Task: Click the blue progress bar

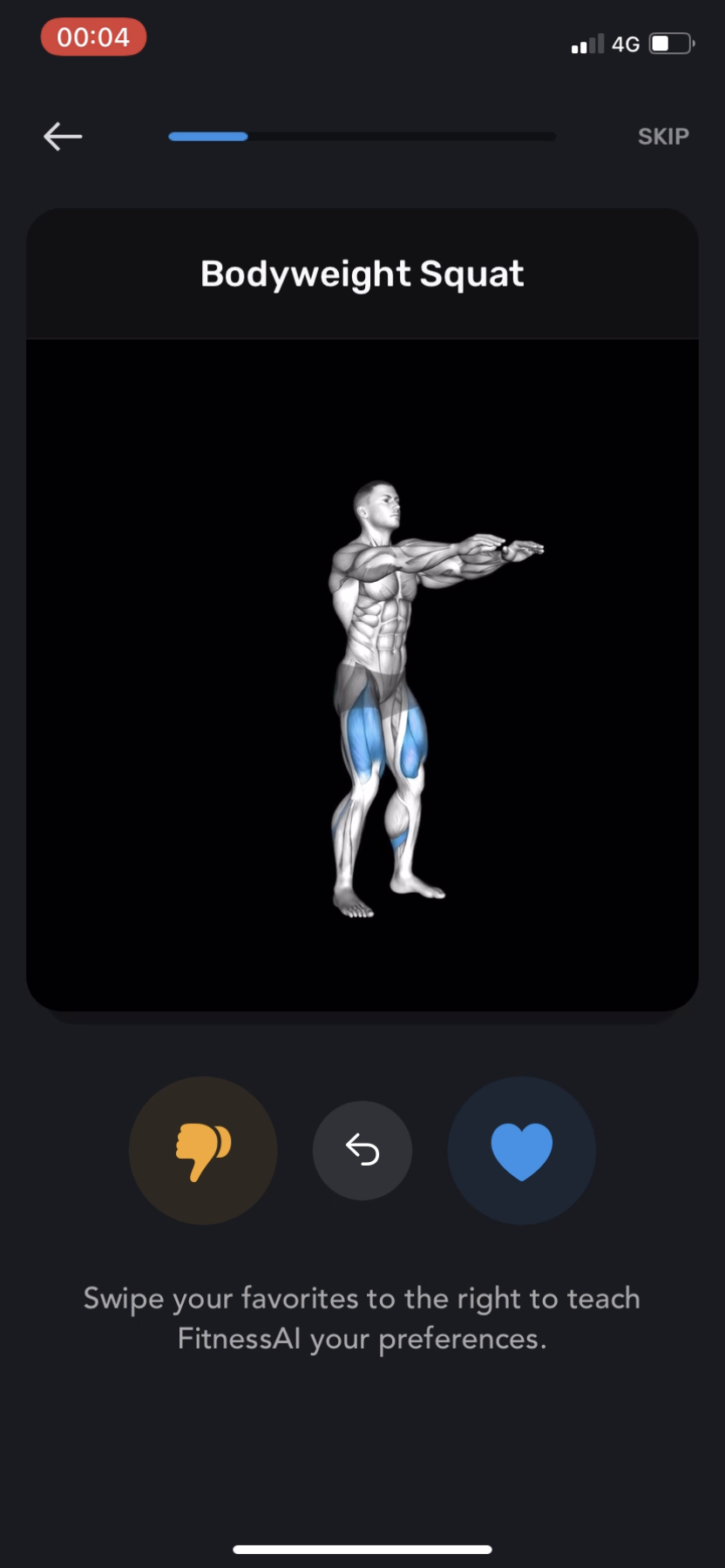Action: tap(207, 136)
